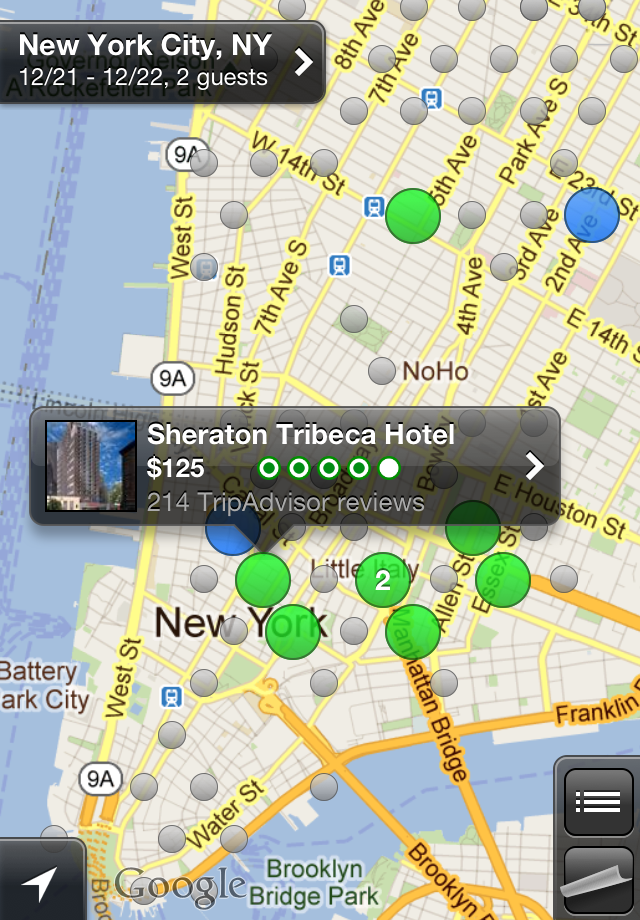Center map on my current location
The width and height of the screenshot is (640, 920).
coord(39,881)
